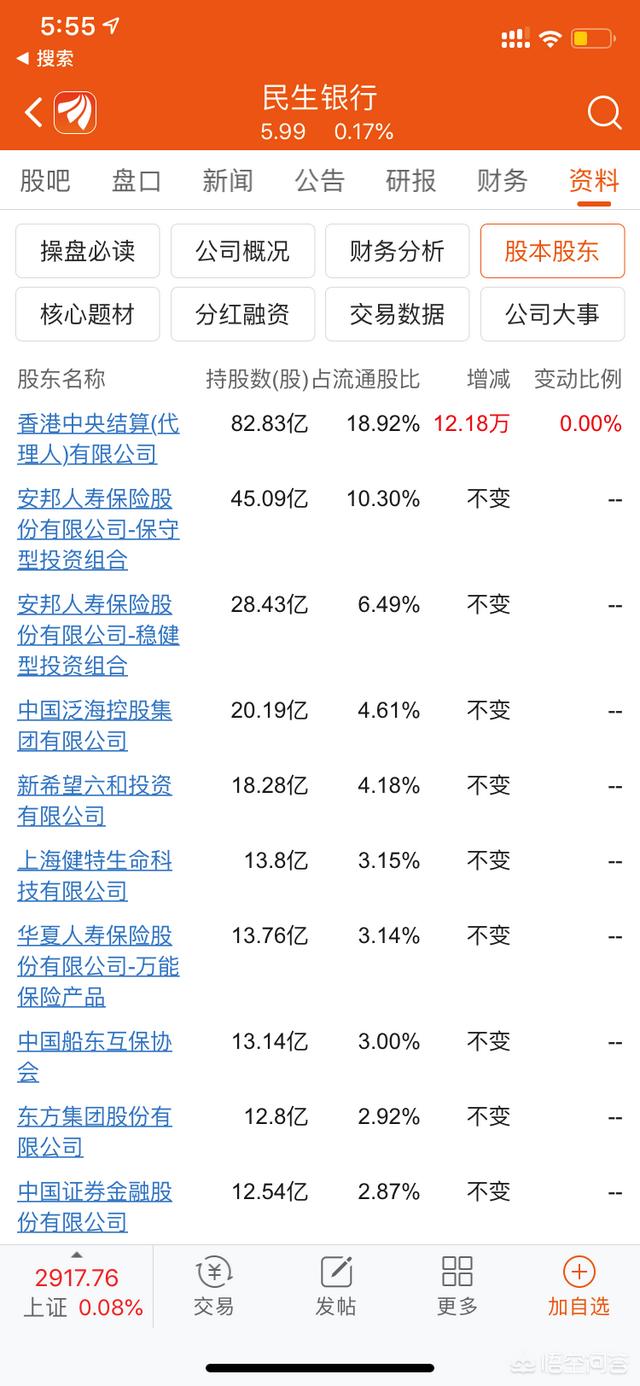Screen dimensions: 640x1386
Task: Open shareholder link 香港中央结算(代理人)有限公司
Action: point(98,439)
